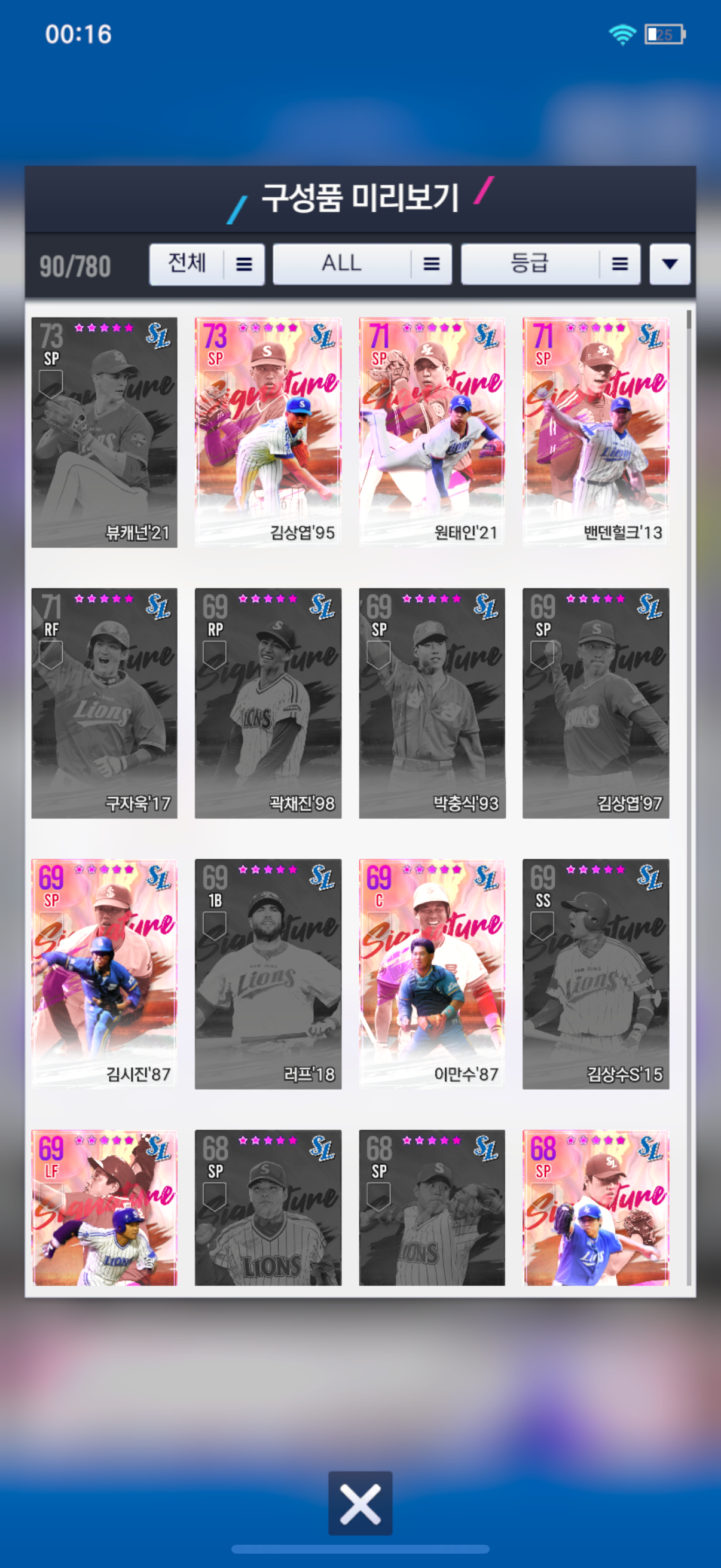The image size is (721, 1568).
Task: Open the 뷰캐넌'21 player card
Action: 104,432
